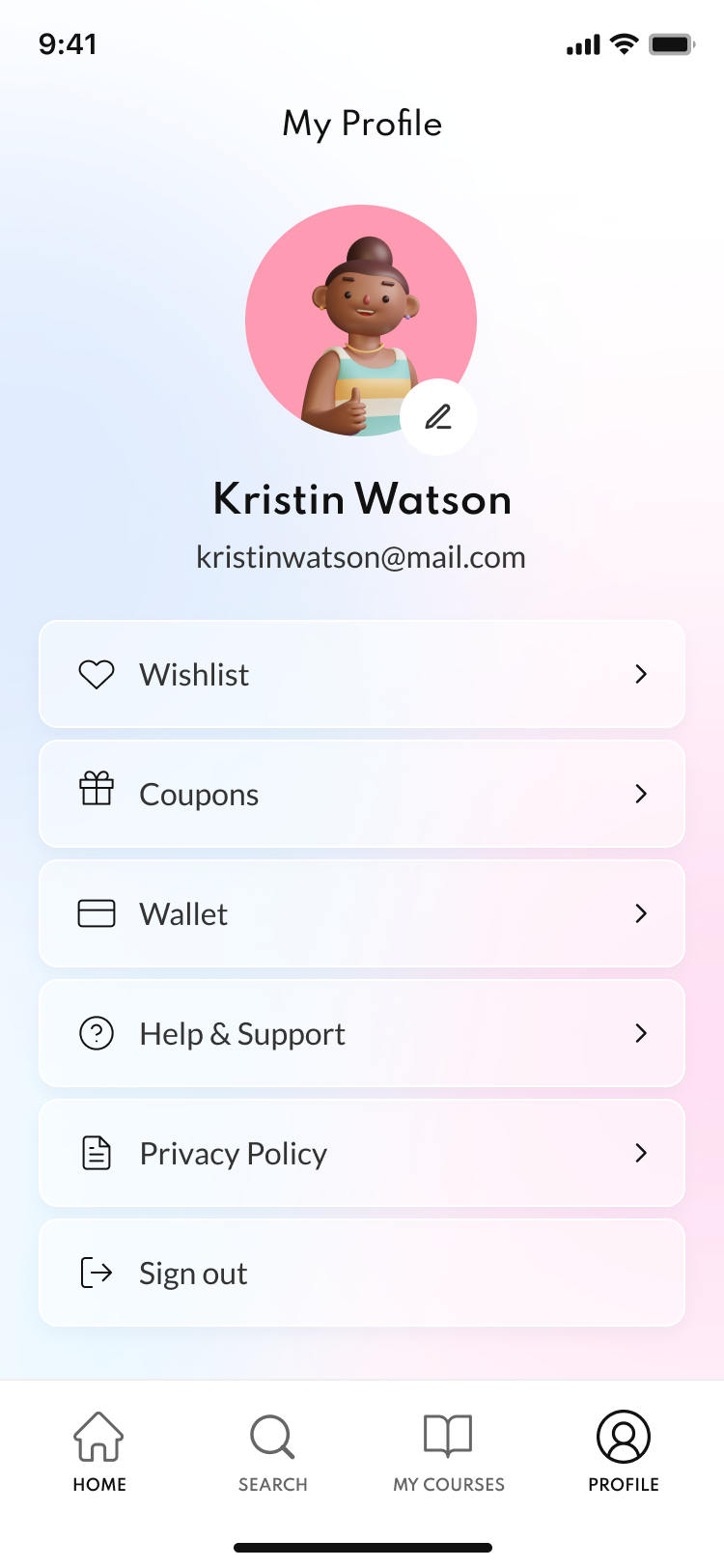Screen dimensions: 724x1568
Task: View the Privacy Policy
Action: click(361, 1153)
